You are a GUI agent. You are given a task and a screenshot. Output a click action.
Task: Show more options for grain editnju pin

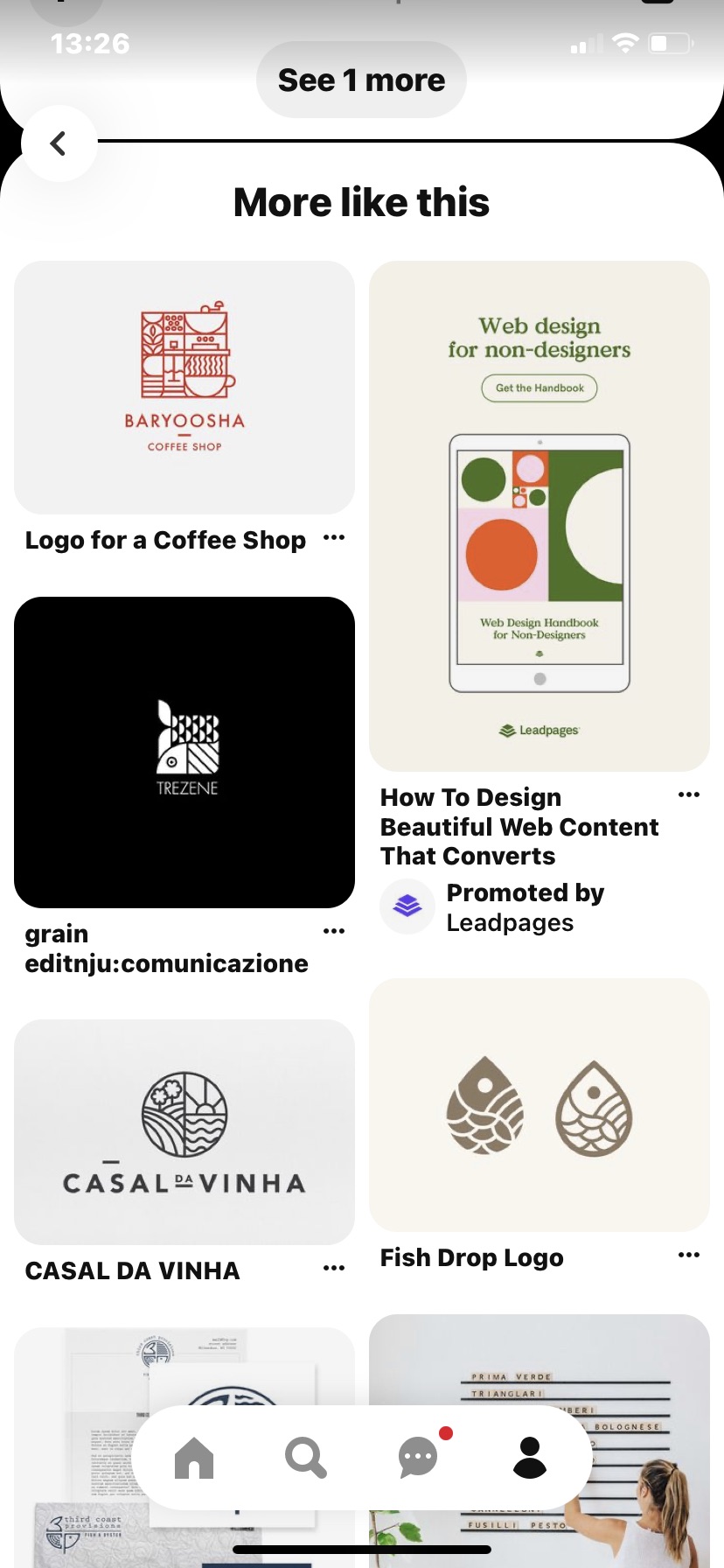coord(334,931)
